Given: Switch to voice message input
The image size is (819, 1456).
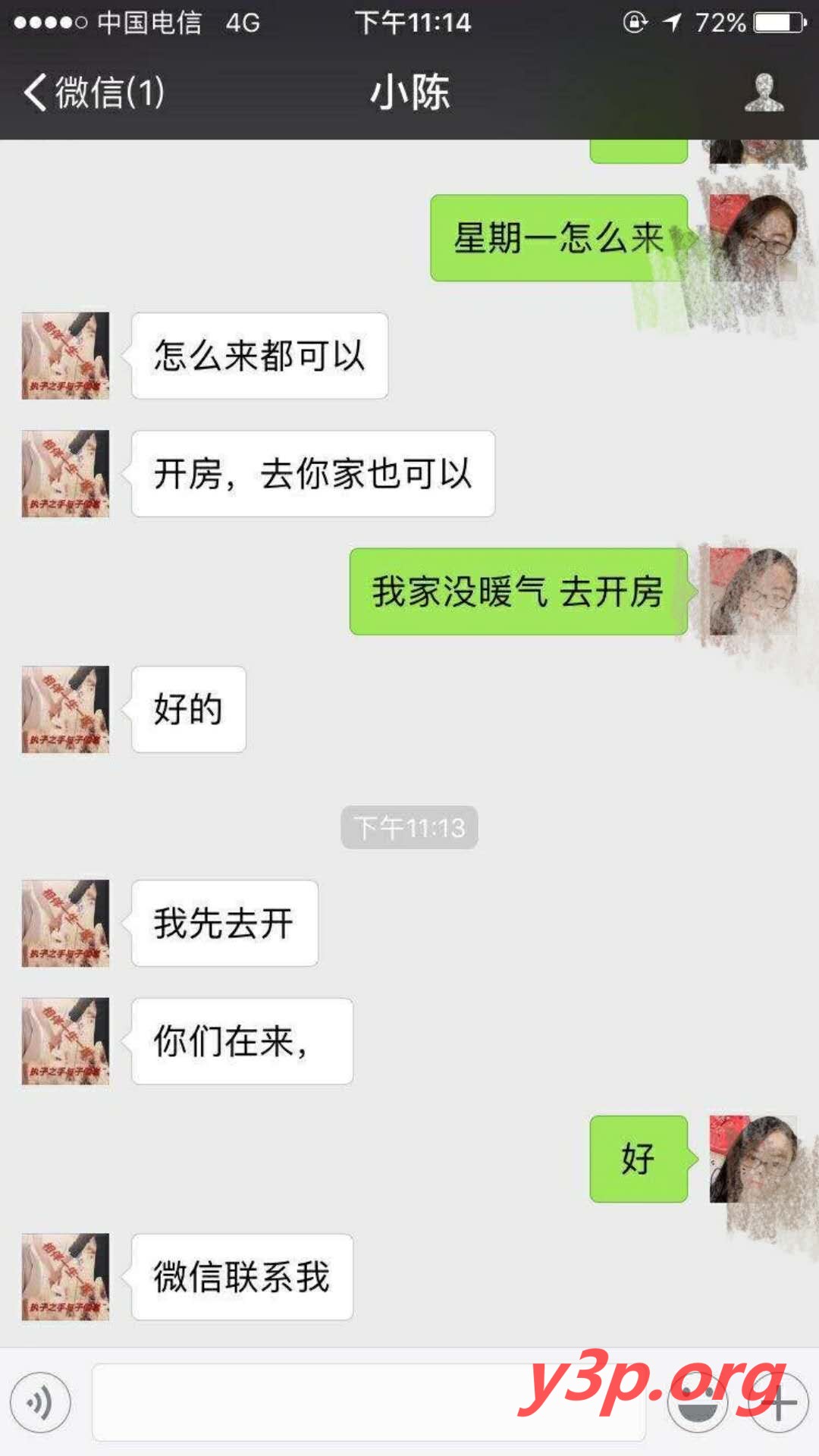Looking at the screenshot, I should (x=40, y=1402).
